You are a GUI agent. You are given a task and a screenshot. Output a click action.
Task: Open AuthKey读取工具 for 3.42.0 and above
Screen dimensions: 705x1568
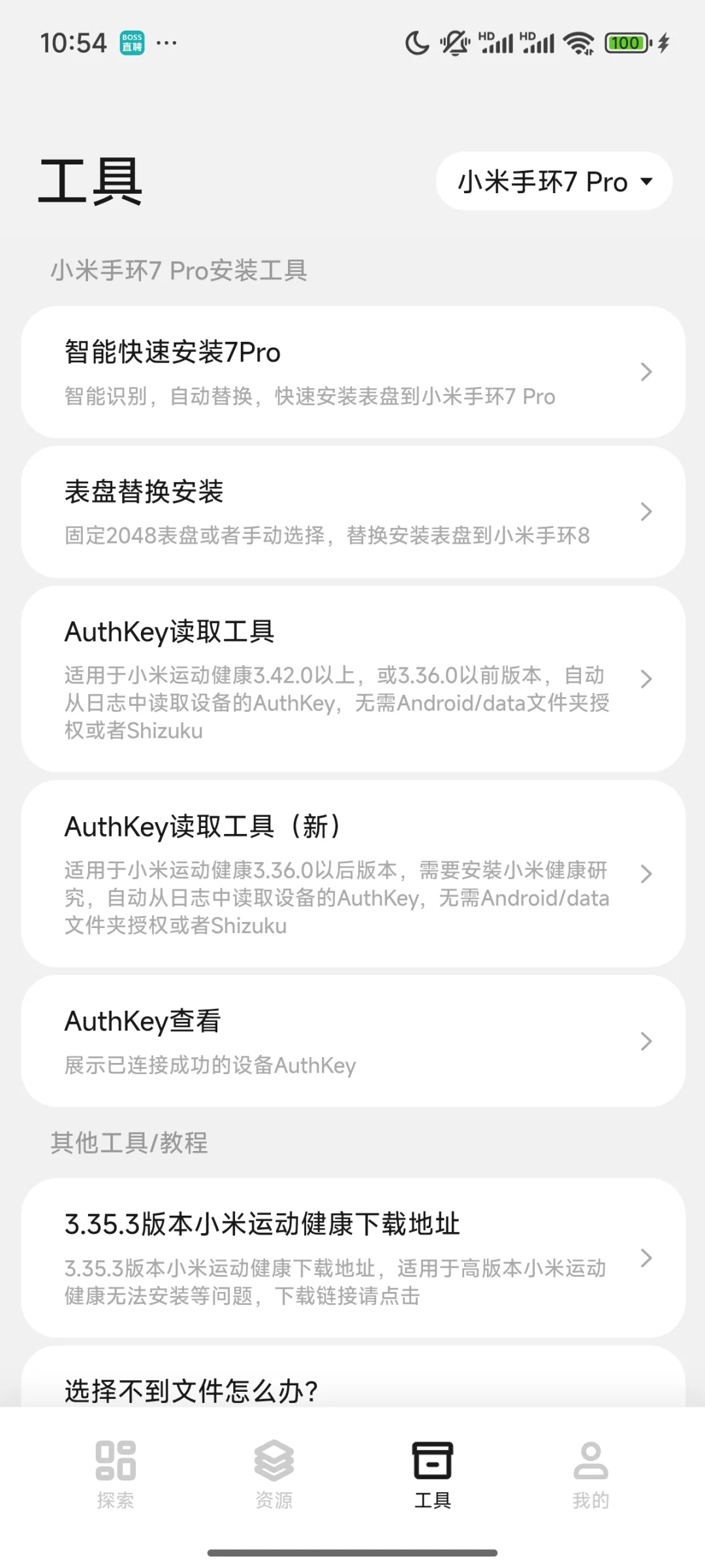[x=353, y=679]
